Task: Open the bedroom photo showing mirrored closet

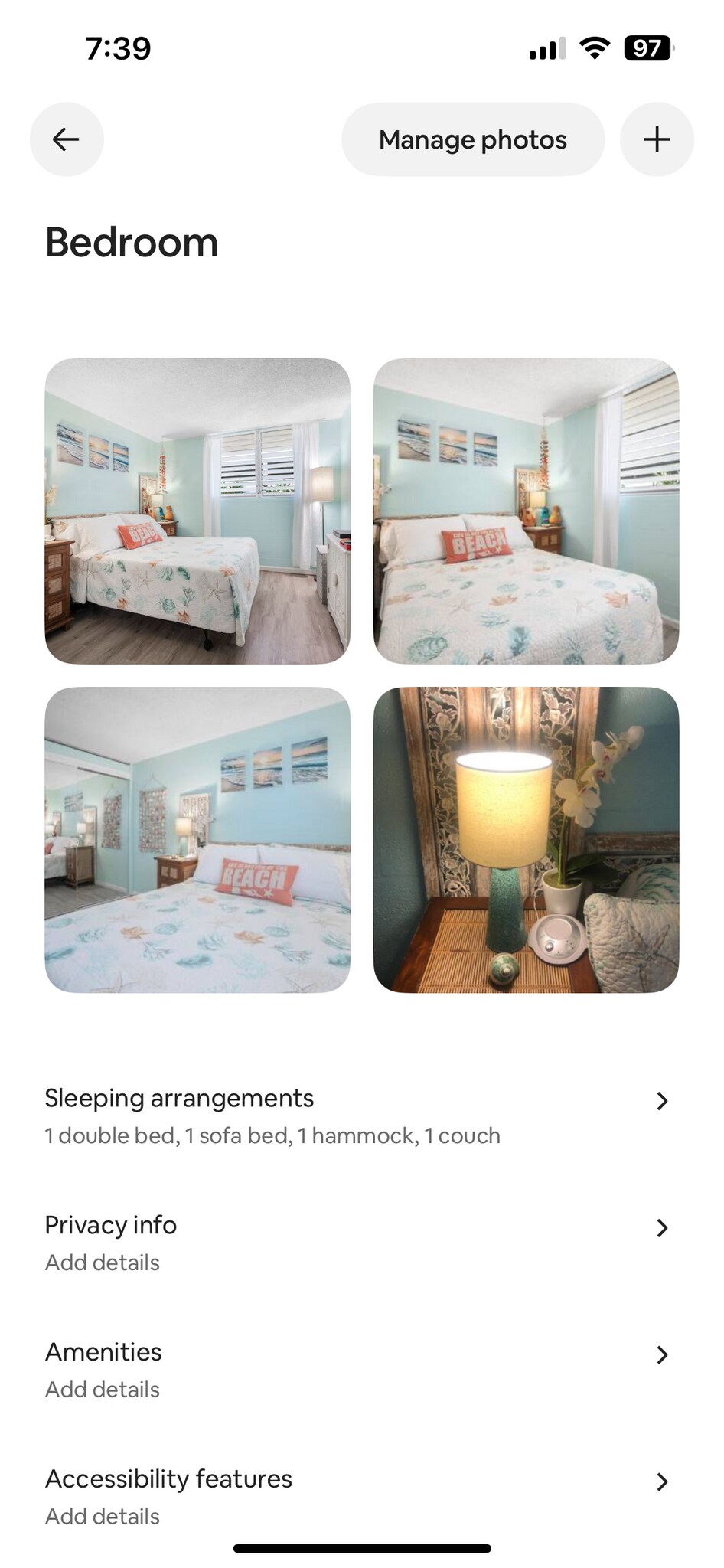Action: [197, 840]
